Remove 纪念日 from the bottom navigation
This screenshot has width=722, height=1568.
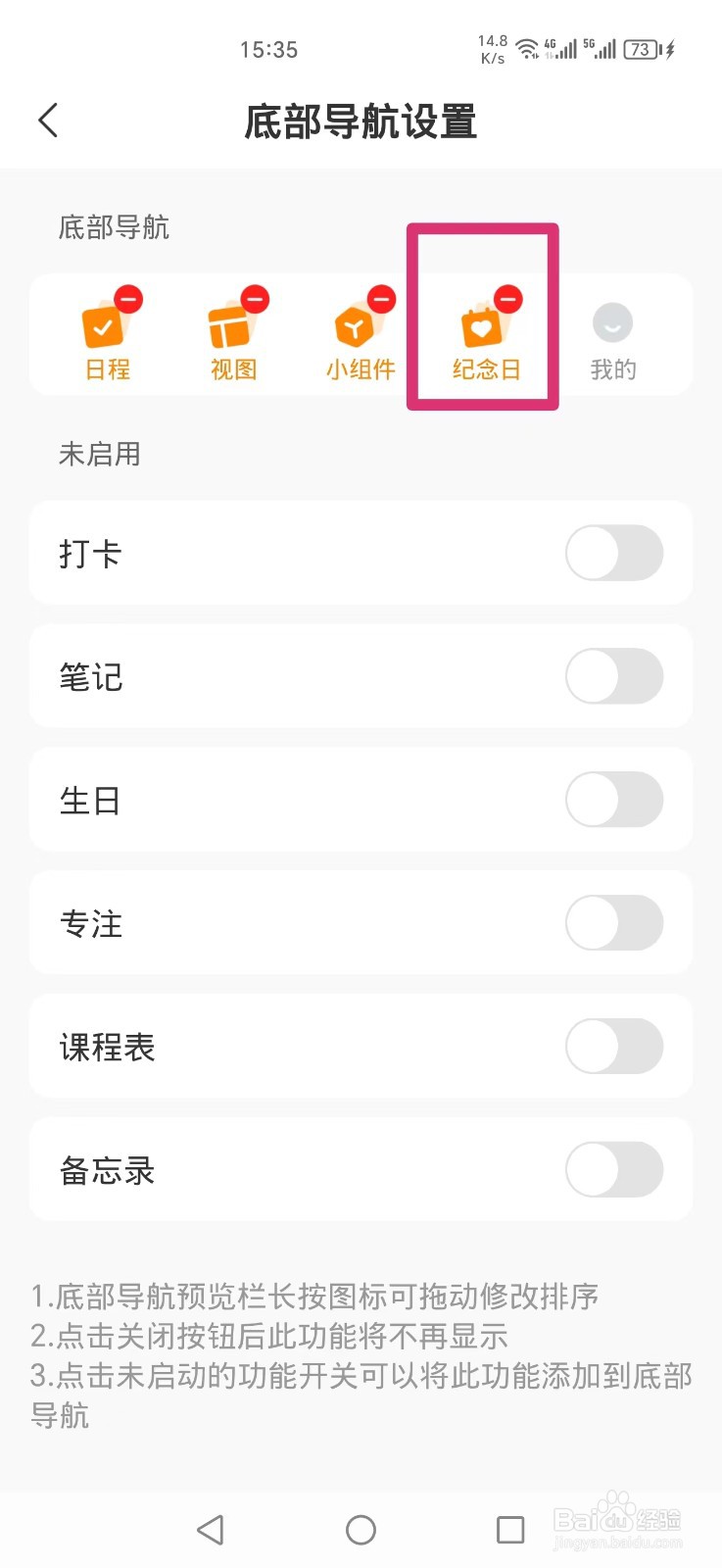point(507,299)
